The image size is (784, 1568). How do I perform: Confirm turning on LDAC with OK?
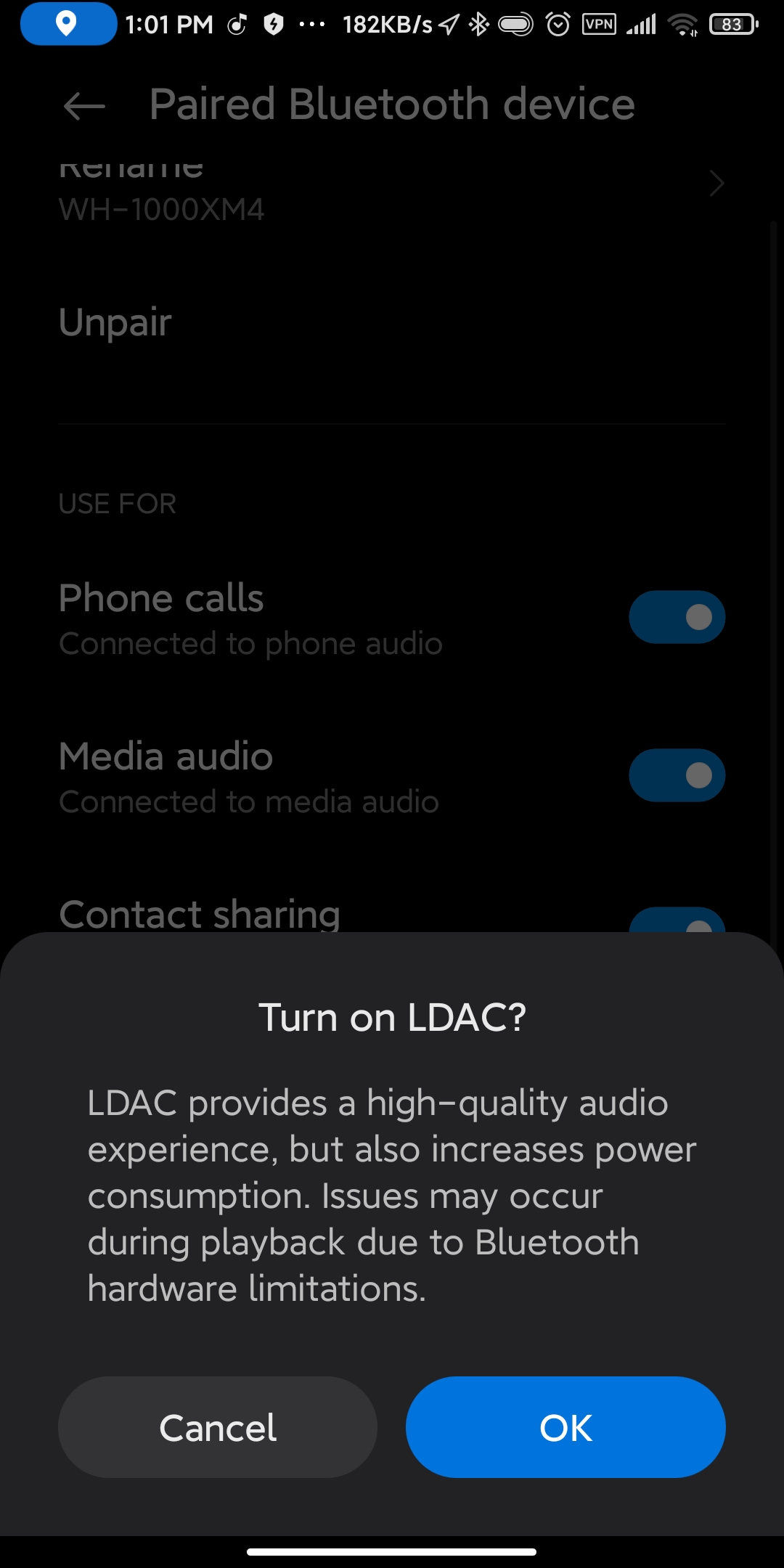(x=565, y=1427)
